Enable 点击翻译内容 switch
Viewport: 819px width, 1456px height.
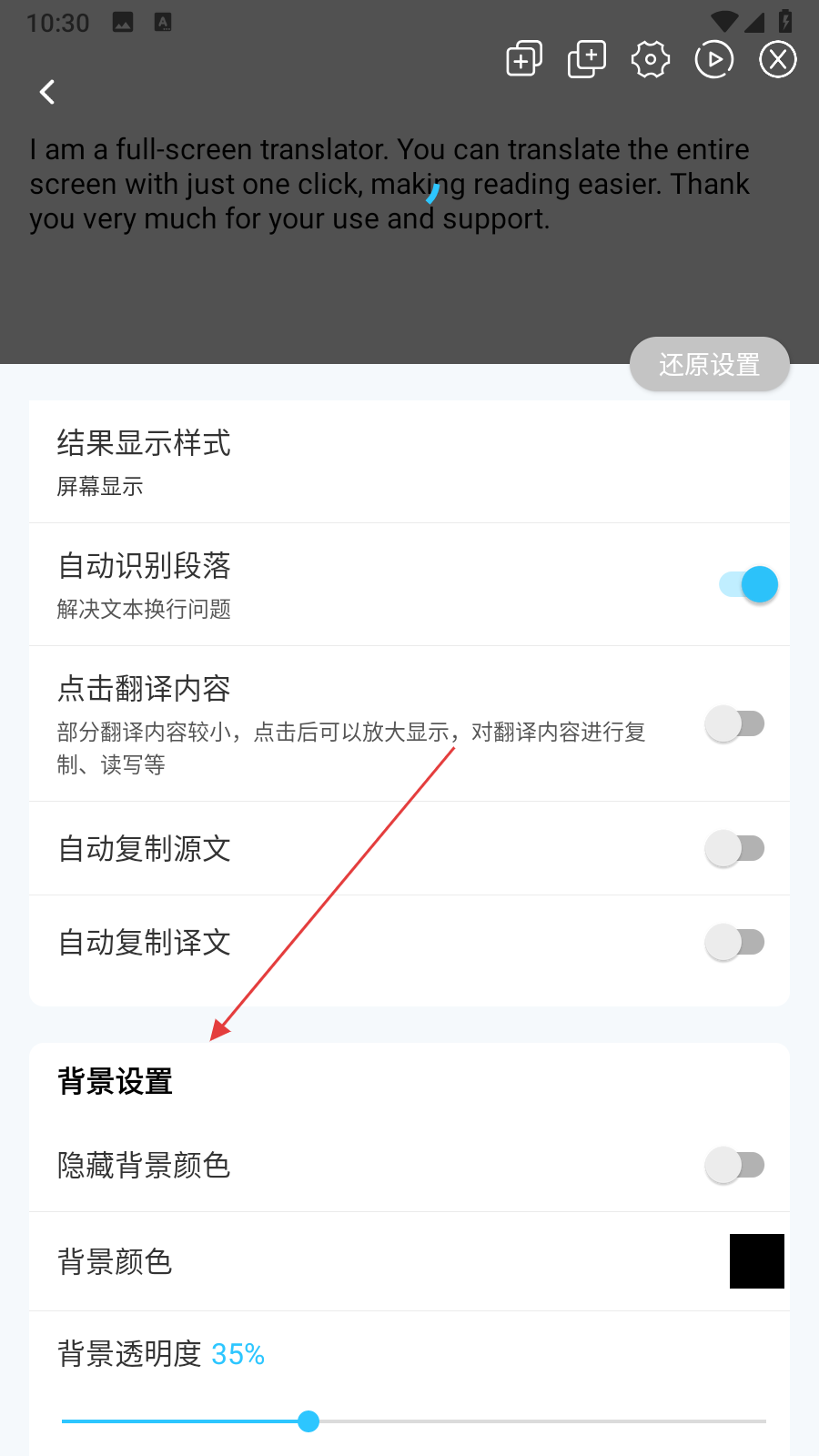click(735, 724)
